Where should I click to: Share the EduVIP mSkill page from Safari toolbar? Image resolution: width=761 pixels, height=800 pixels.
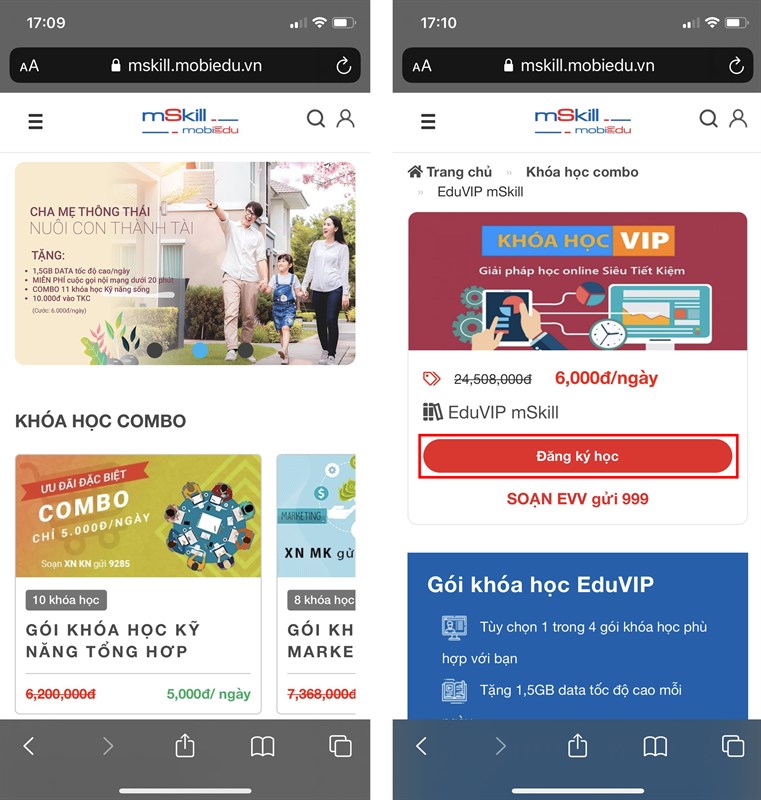click(x=577, y=745)
